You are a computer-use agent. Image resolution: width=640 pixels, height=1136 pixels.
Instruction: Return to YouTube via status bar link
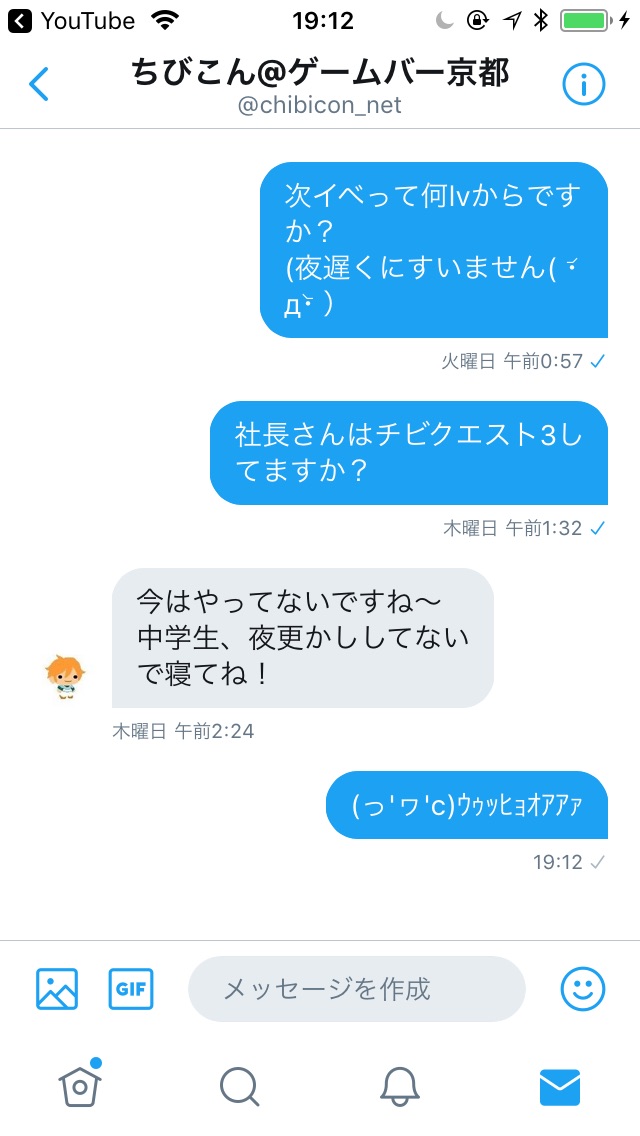coord(71,21)
